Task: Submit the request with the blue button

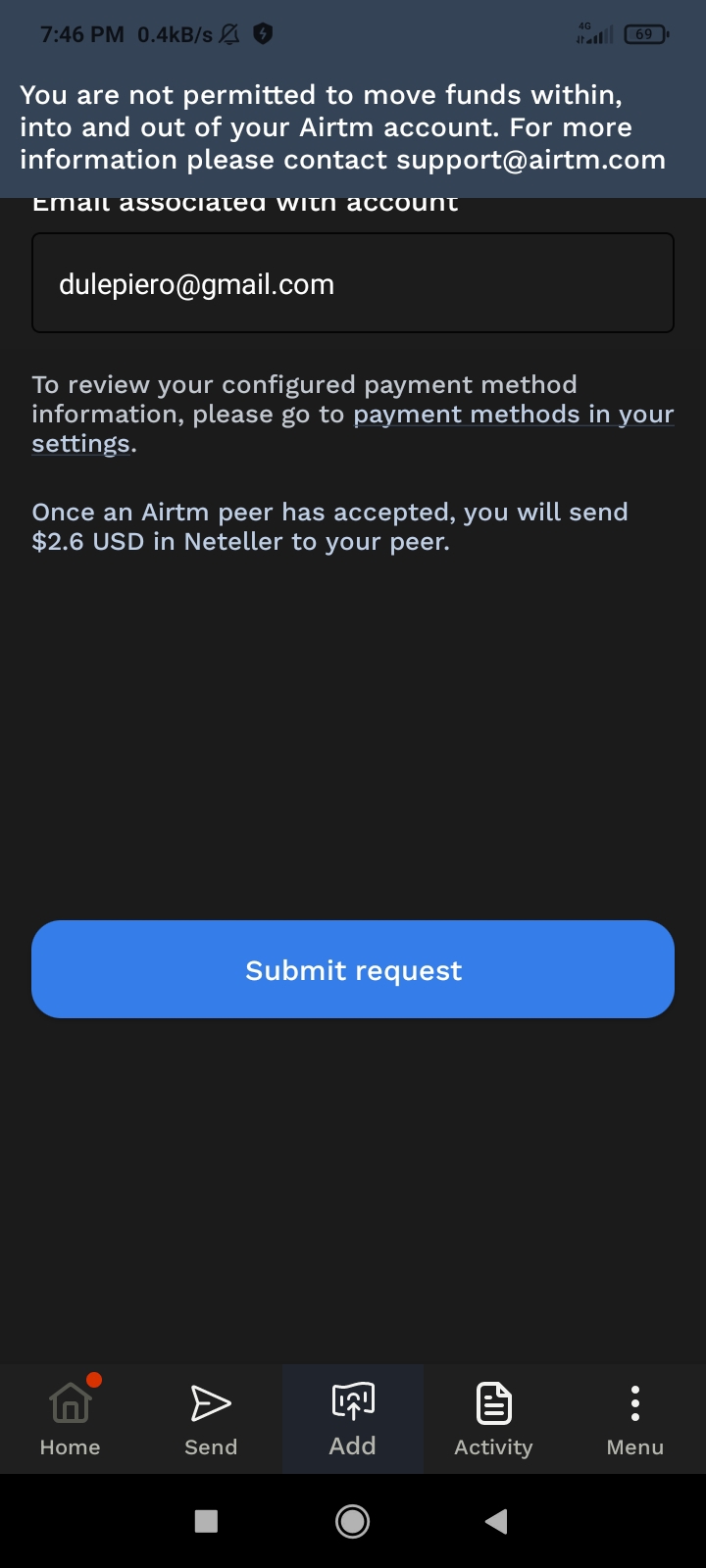Action: coord(353,969)
